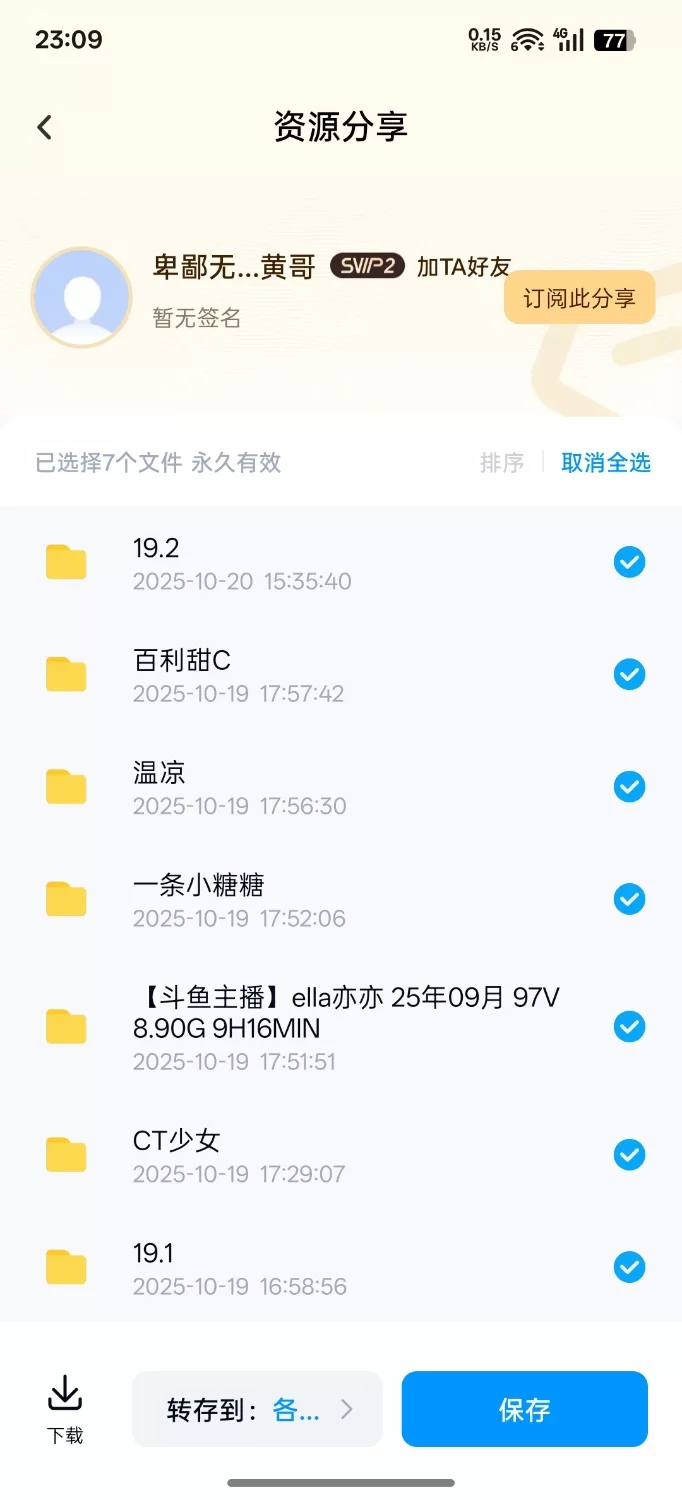
Task: Open the sharer's profile avatar
Action: point(81,297)
